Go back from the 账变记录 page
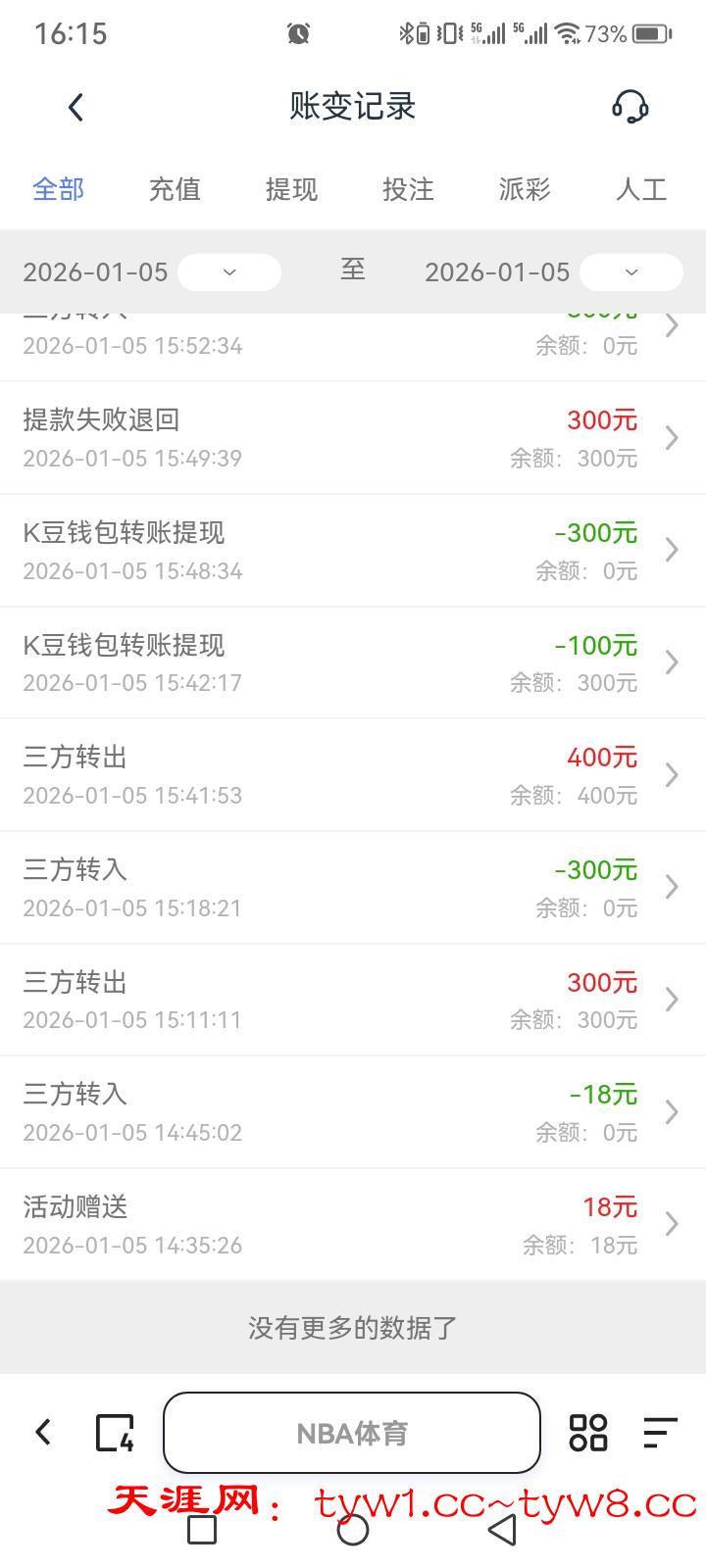This screenshot has height=1568, width=706. coord(76,107)
